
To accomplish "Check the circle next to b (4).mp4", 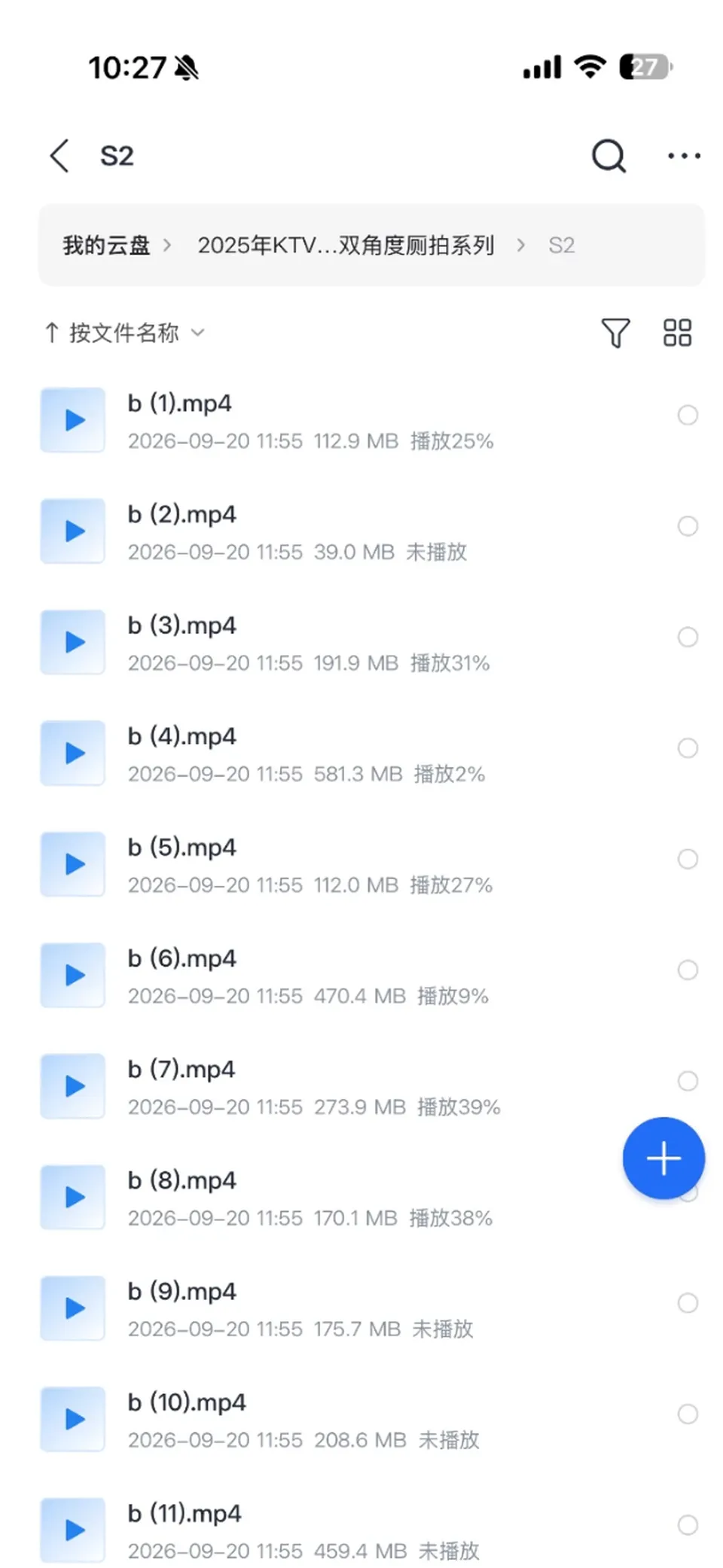I will click(688, 748).
